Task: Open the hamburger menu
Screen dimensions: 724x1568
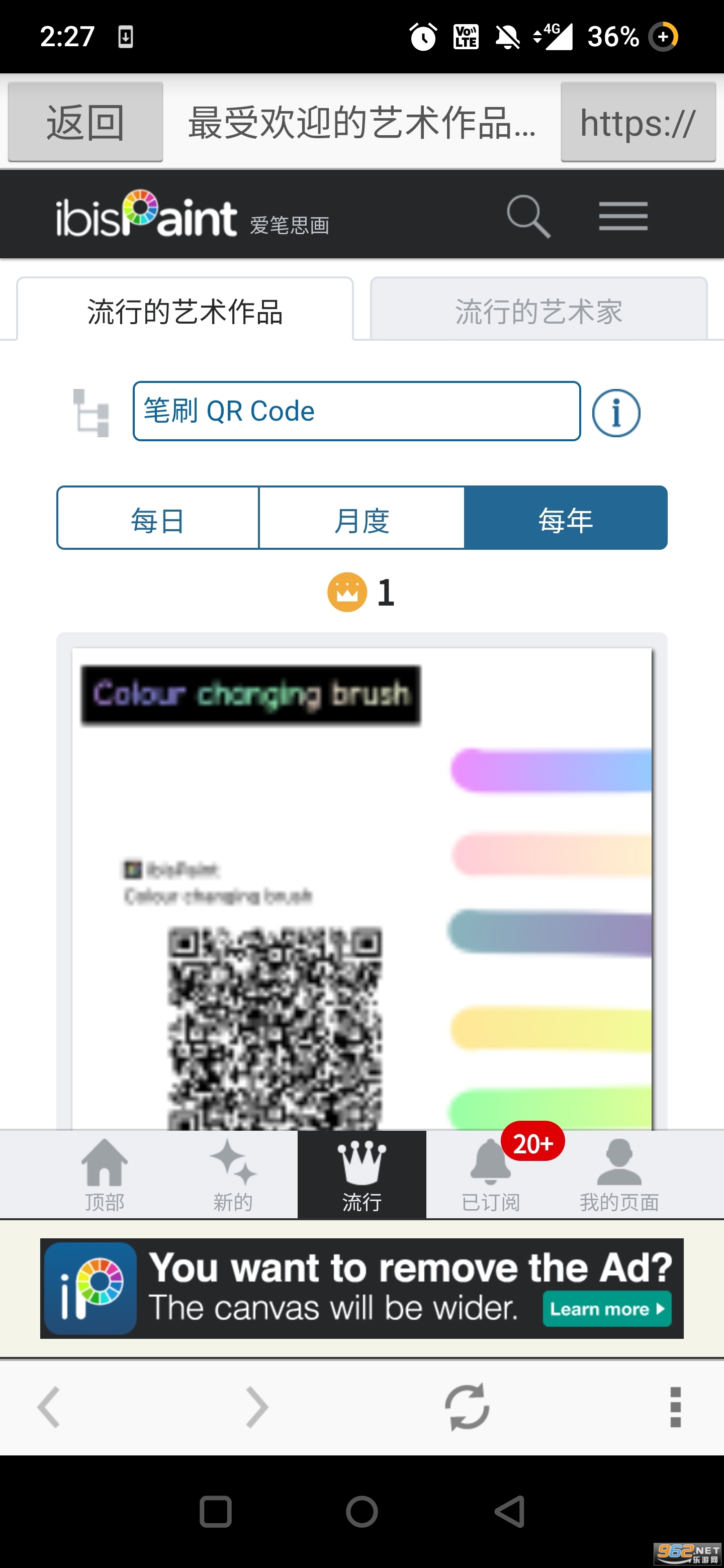Action: tap(623, 216)
